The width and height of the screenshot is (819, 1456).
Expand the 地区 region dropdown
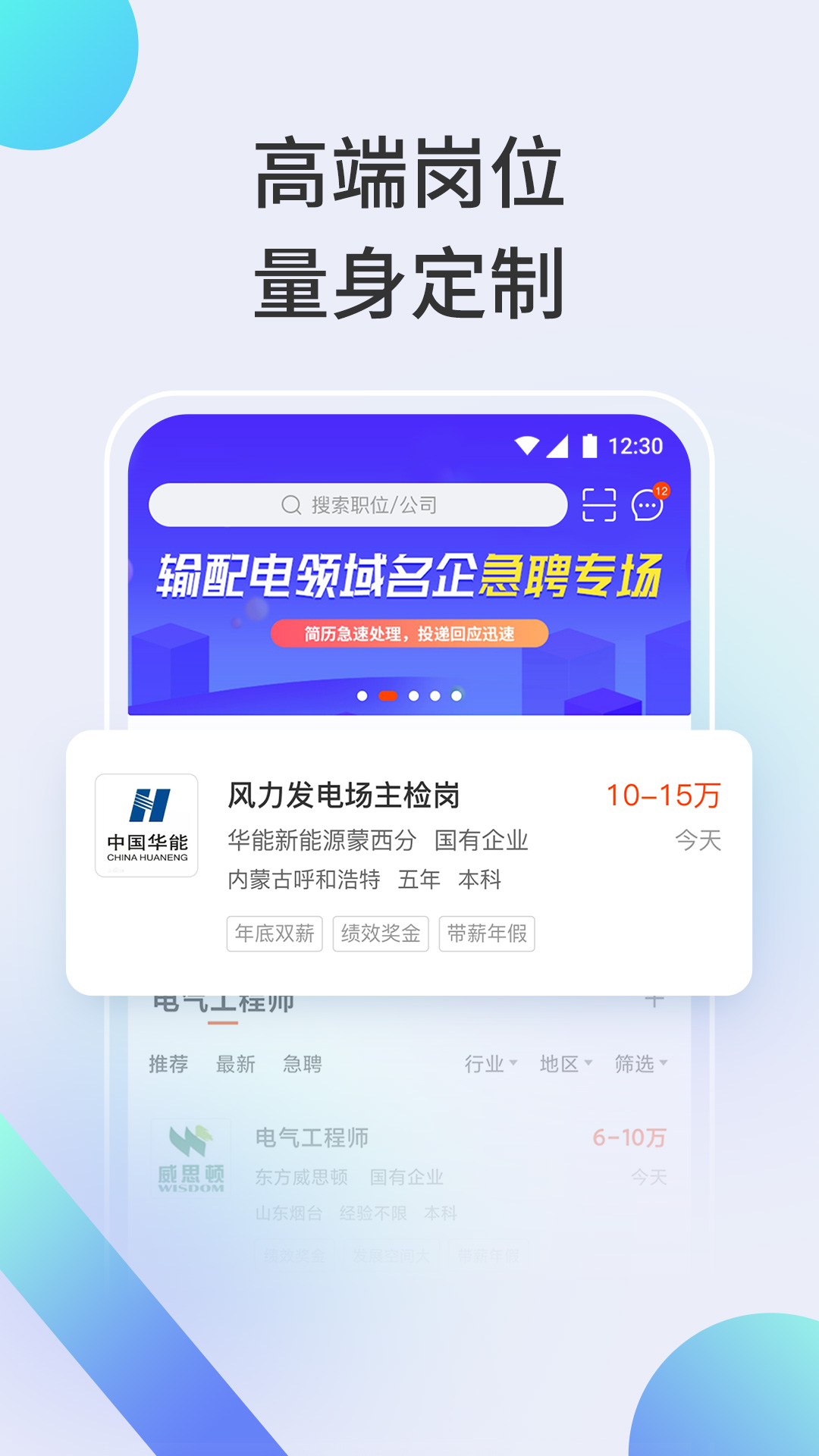(x=561, y=1065)
